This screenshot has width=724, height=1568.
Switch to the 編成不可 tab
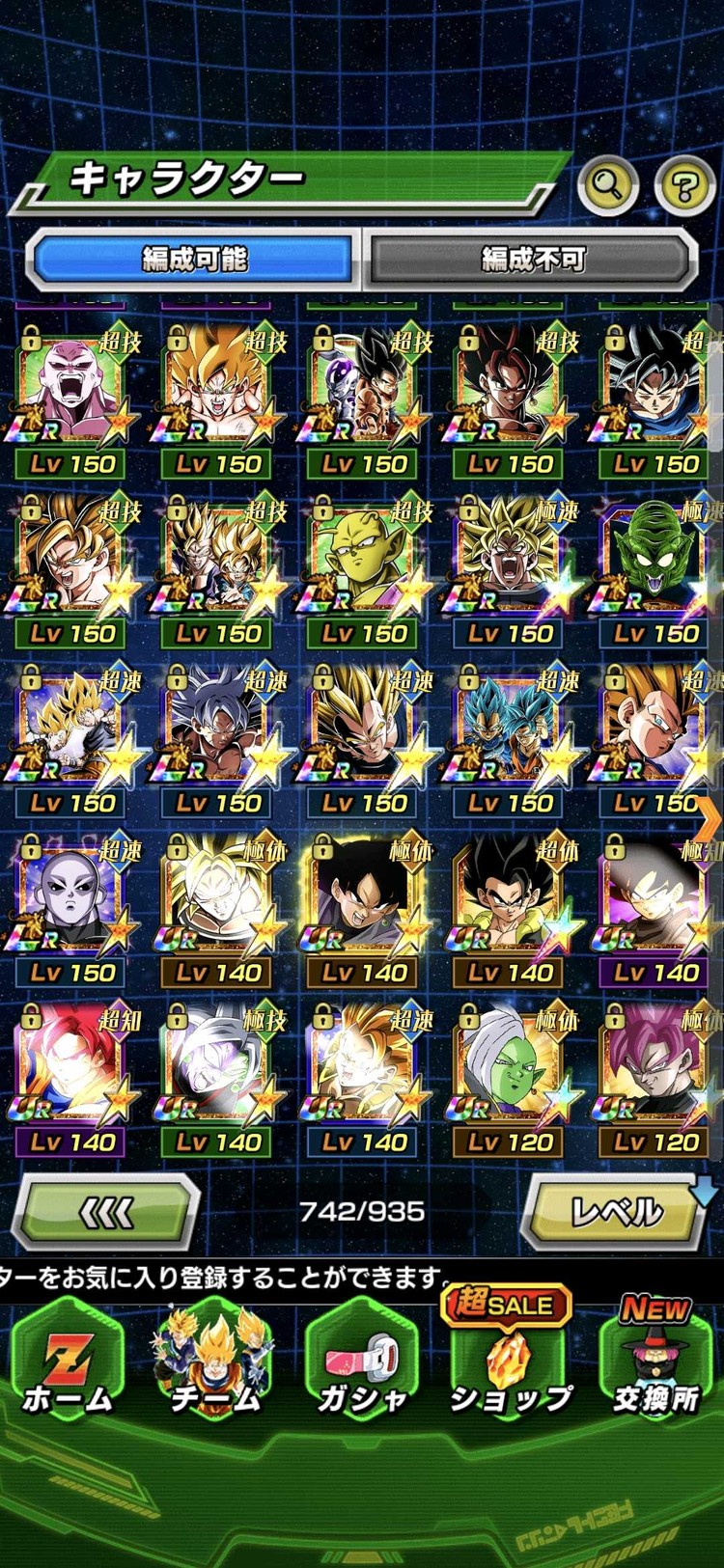point(532,260)
